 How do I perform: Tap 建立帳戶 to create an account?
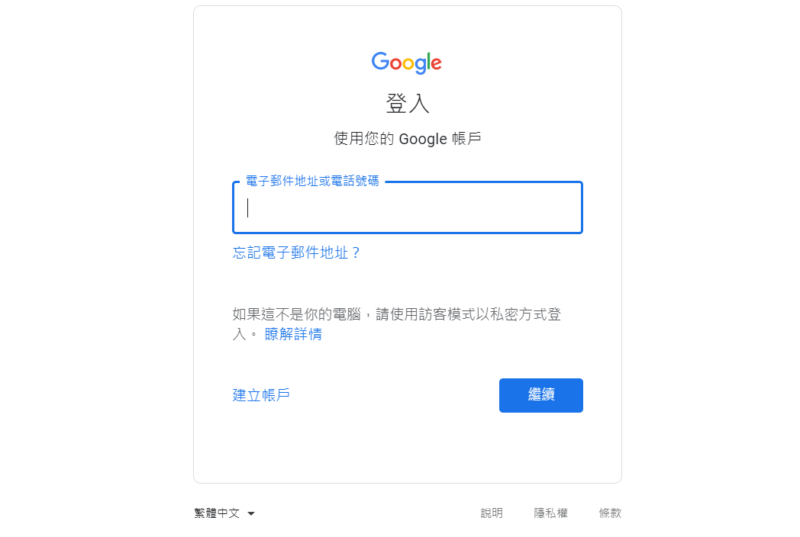pyautogui.click(x=261, y=395)
